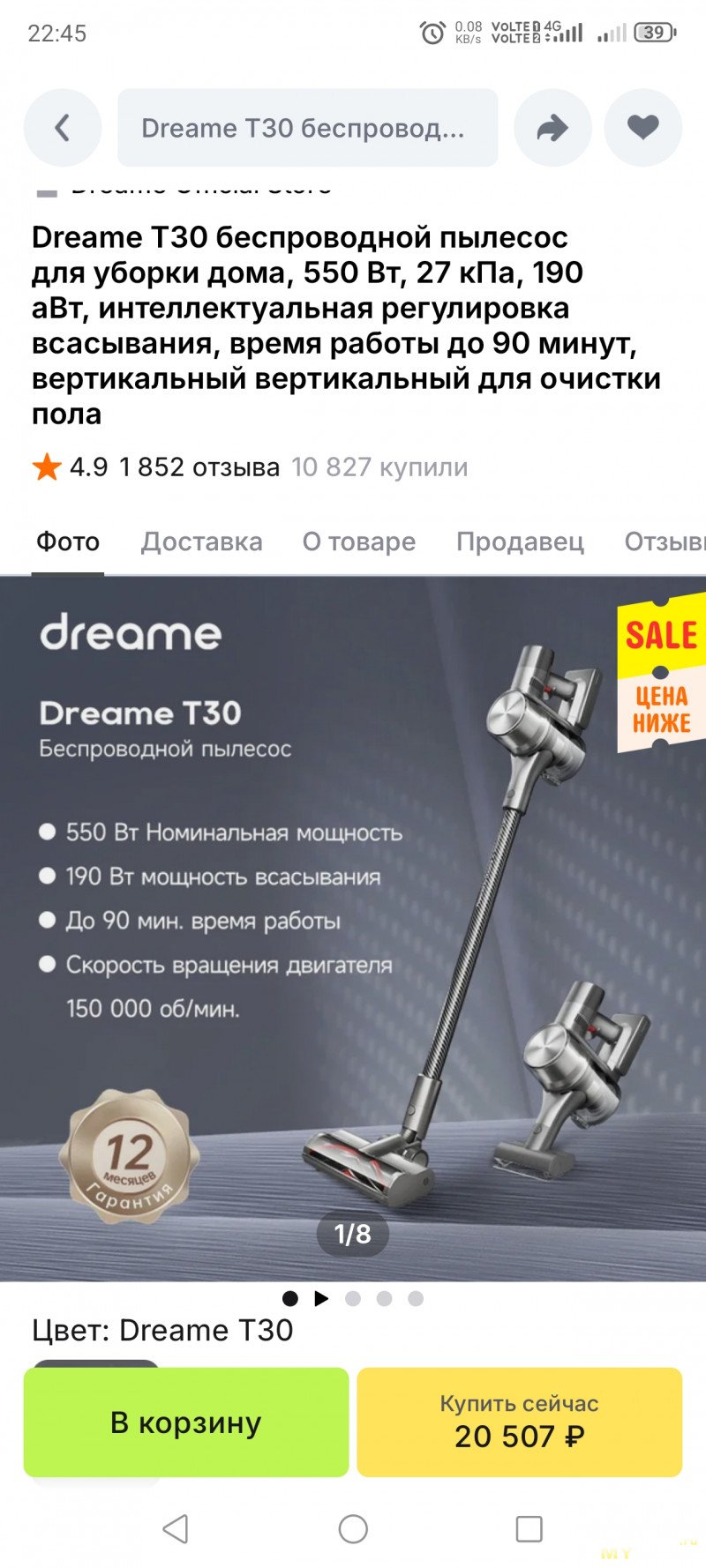The image size is (706, 1568).
Task: Tap Купить сейчас for 20 507 ₽
Action: pyautogui.click(x=519, y=1422)
